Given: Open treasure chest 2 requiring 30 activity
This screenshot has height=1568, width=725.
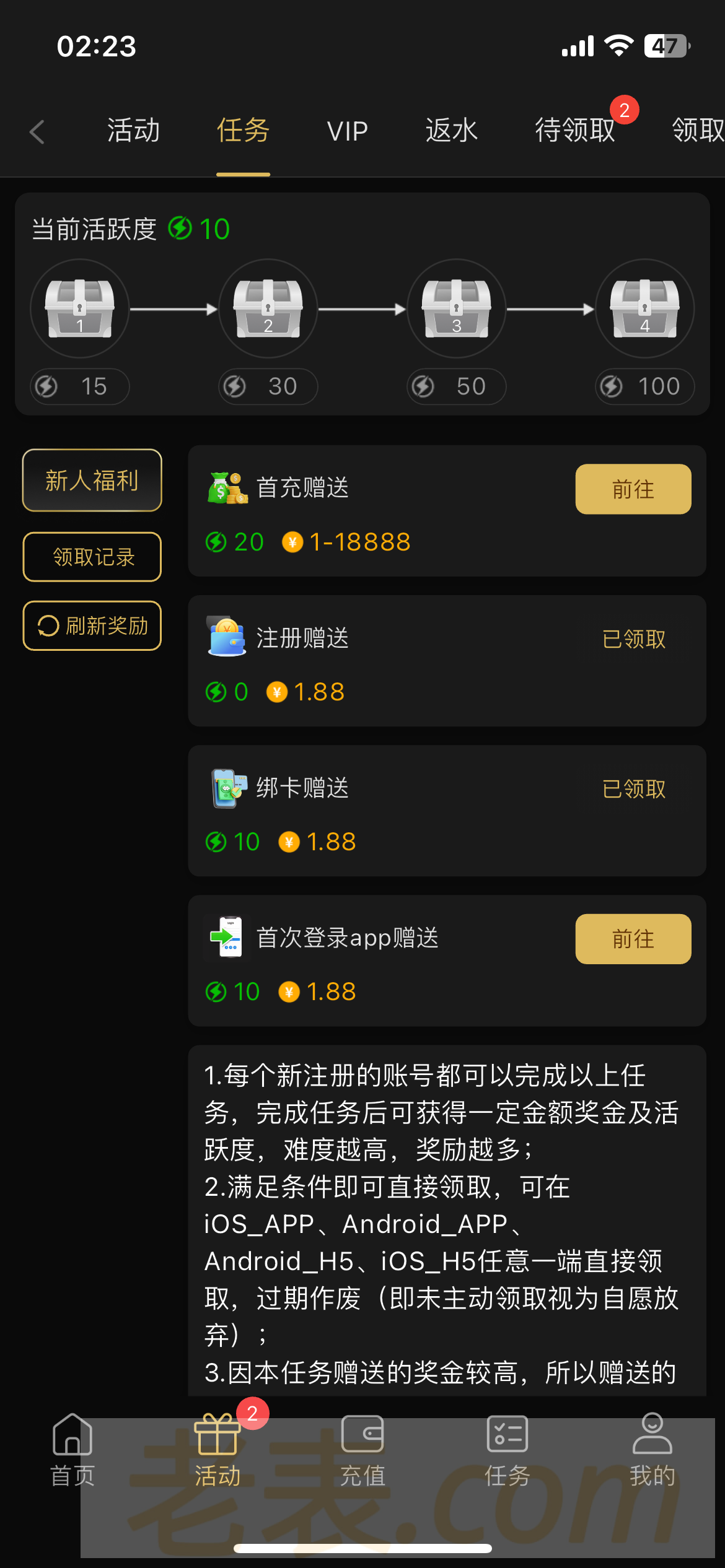Looking at the screenshot, I should point(268,308).
